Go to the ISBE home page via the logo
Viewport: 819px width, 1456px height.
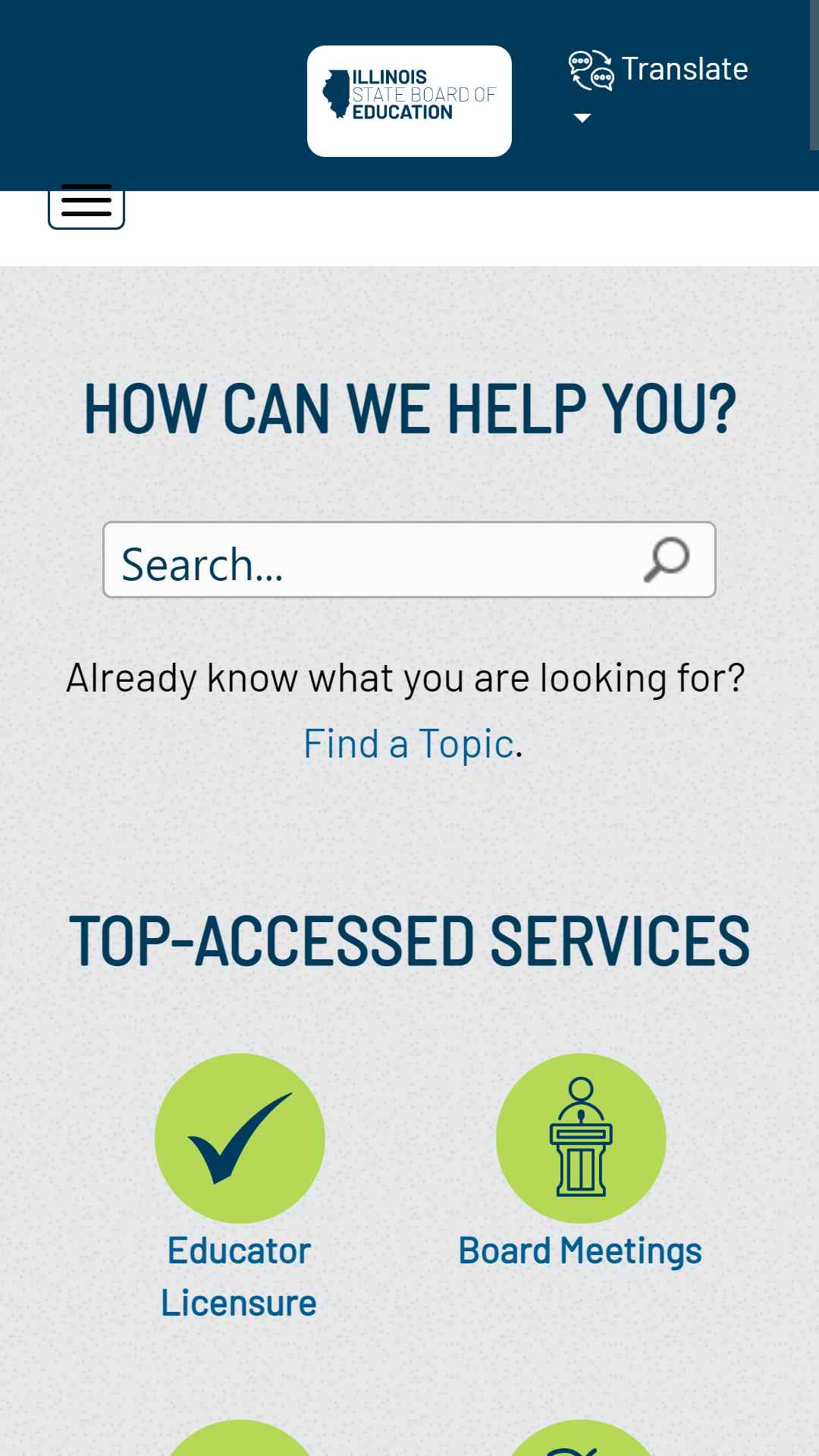tap(409, 101)
